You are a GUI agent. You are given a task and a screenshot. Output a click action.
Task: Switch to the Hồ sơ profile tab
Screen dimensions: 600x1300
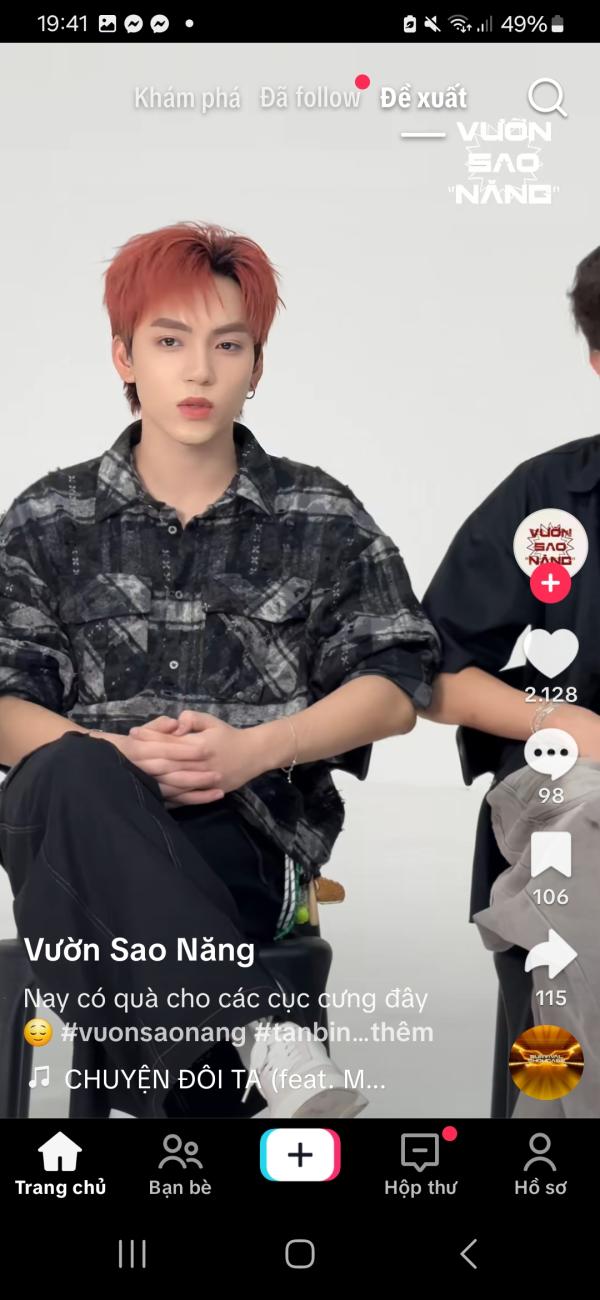540,1165
